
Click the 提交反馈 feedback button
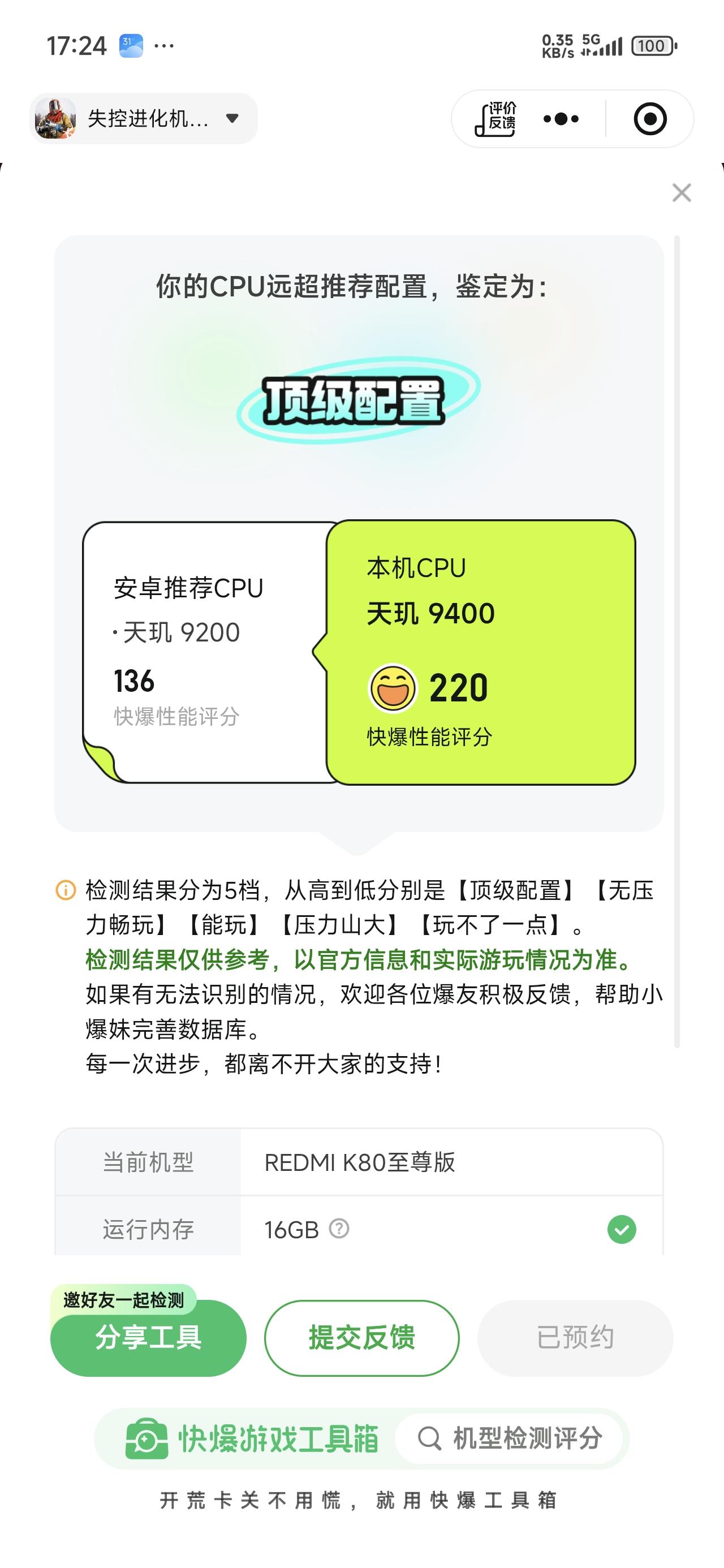pos(361,1339)
